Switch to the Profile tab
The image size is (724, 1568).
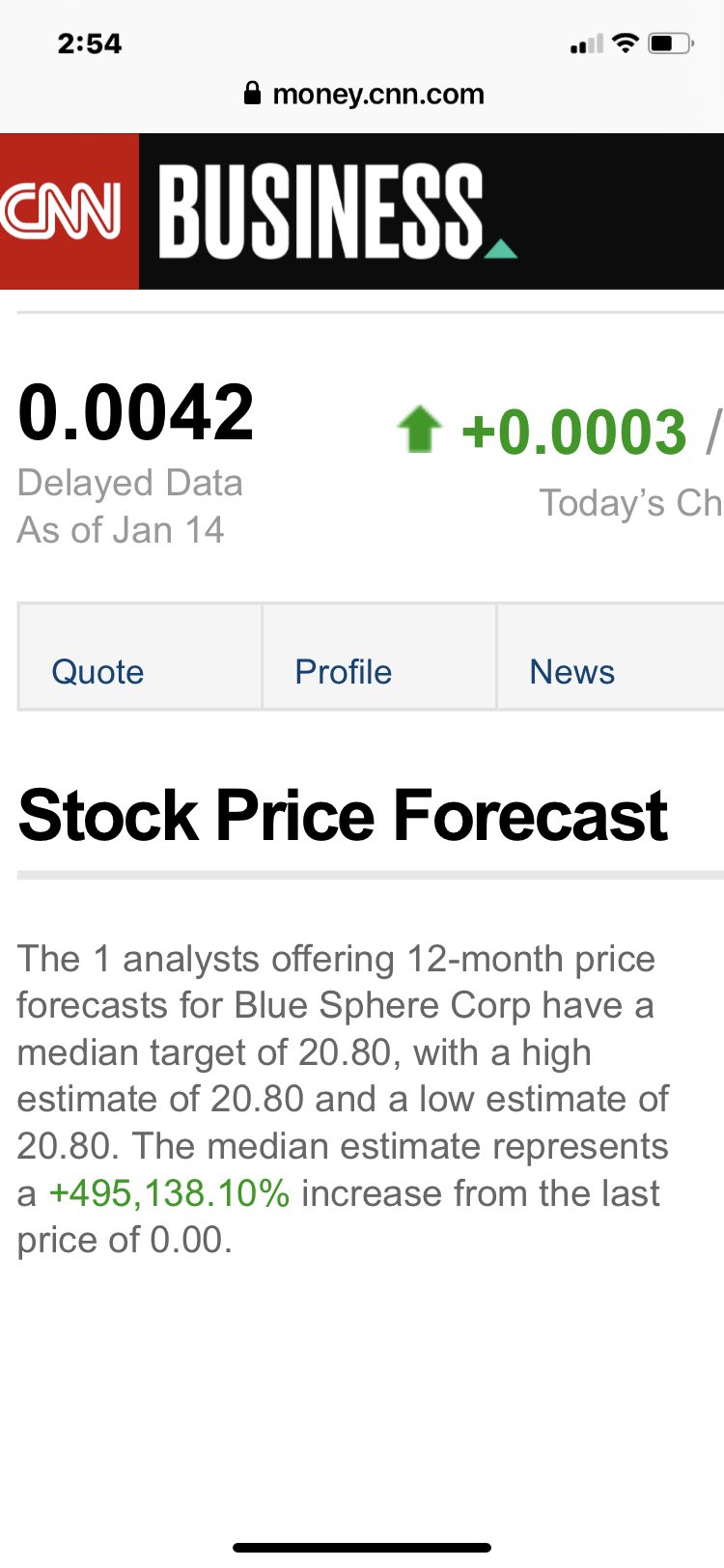point(379,657)
